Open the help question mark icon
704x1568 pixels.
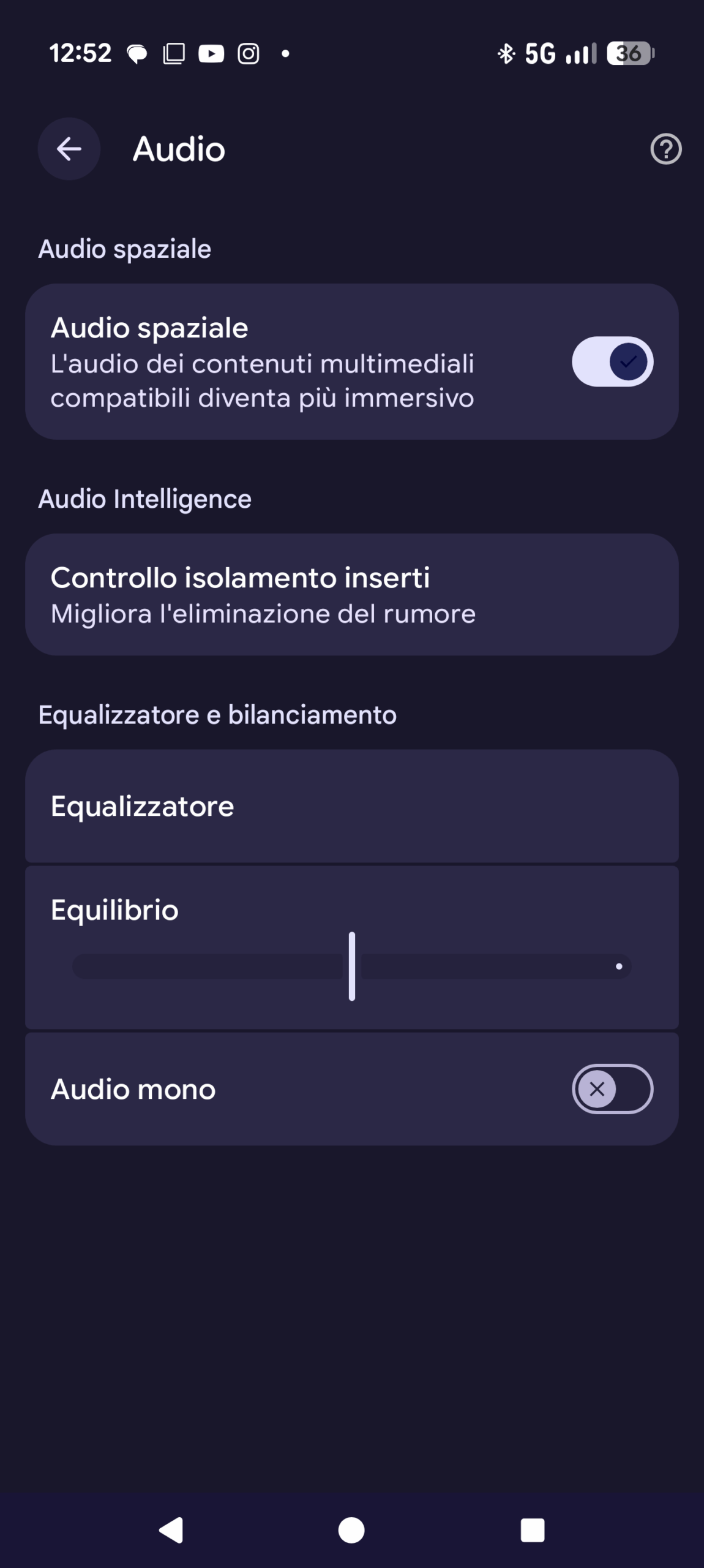(665, 149)
